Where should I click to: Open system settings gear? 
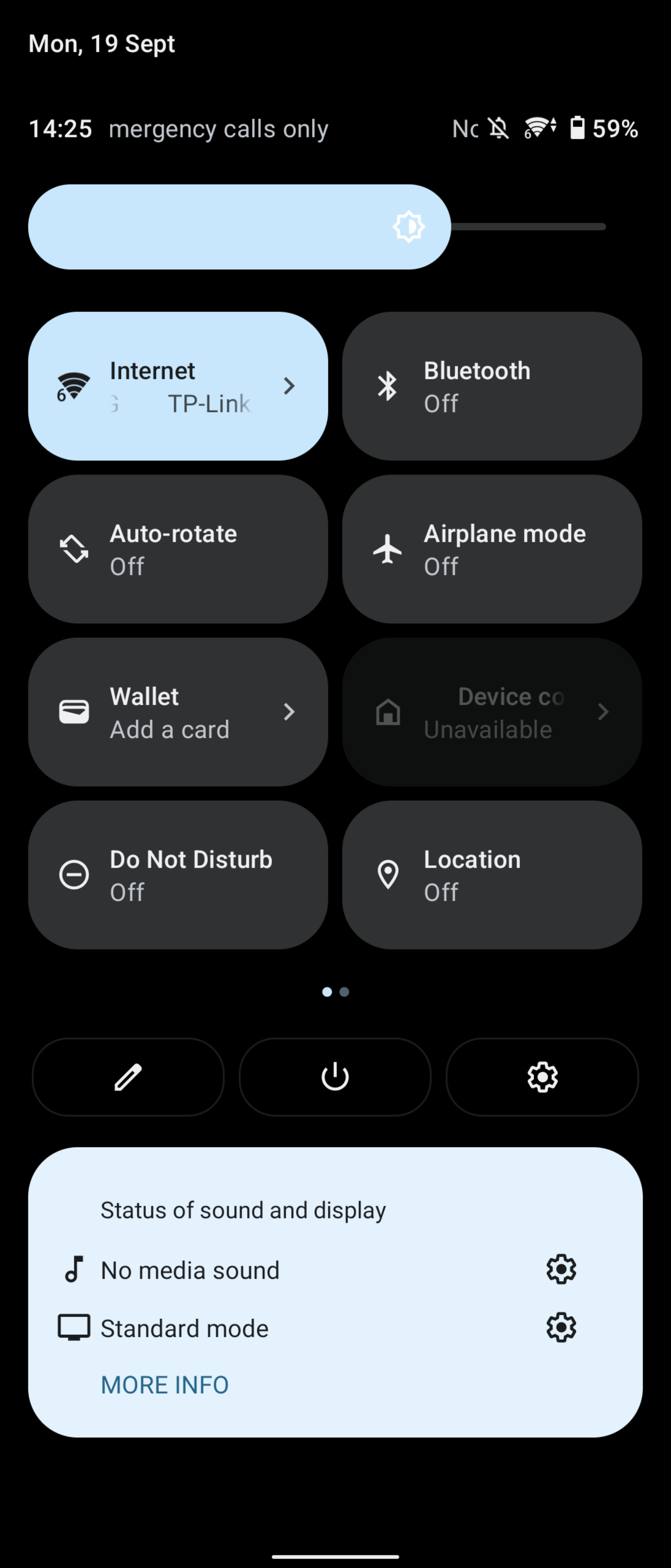[542, 1077]
